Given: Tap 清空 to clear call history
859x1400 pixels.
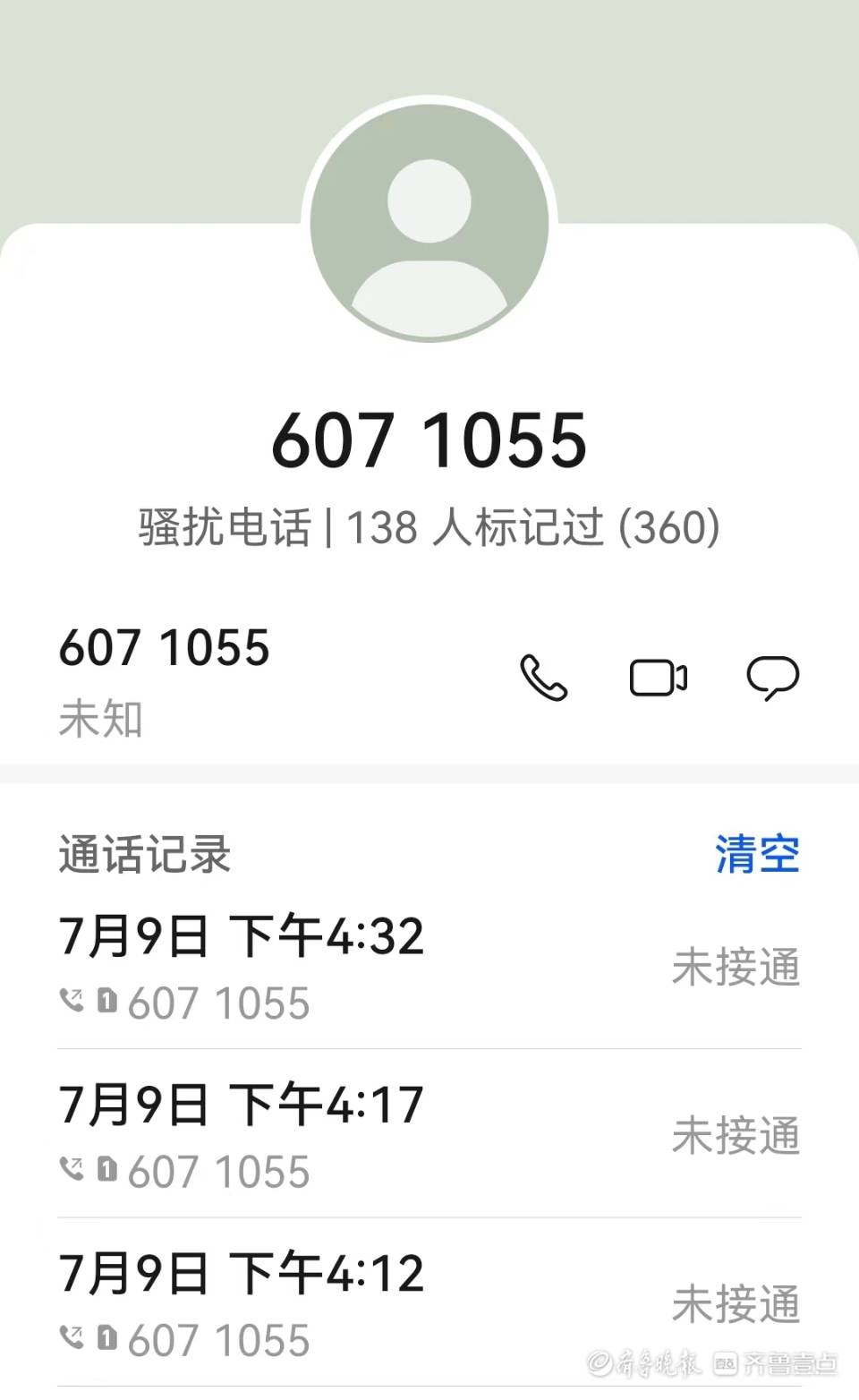Looking at the screenshot, I should pyautogui.click(x=757, y=854).
